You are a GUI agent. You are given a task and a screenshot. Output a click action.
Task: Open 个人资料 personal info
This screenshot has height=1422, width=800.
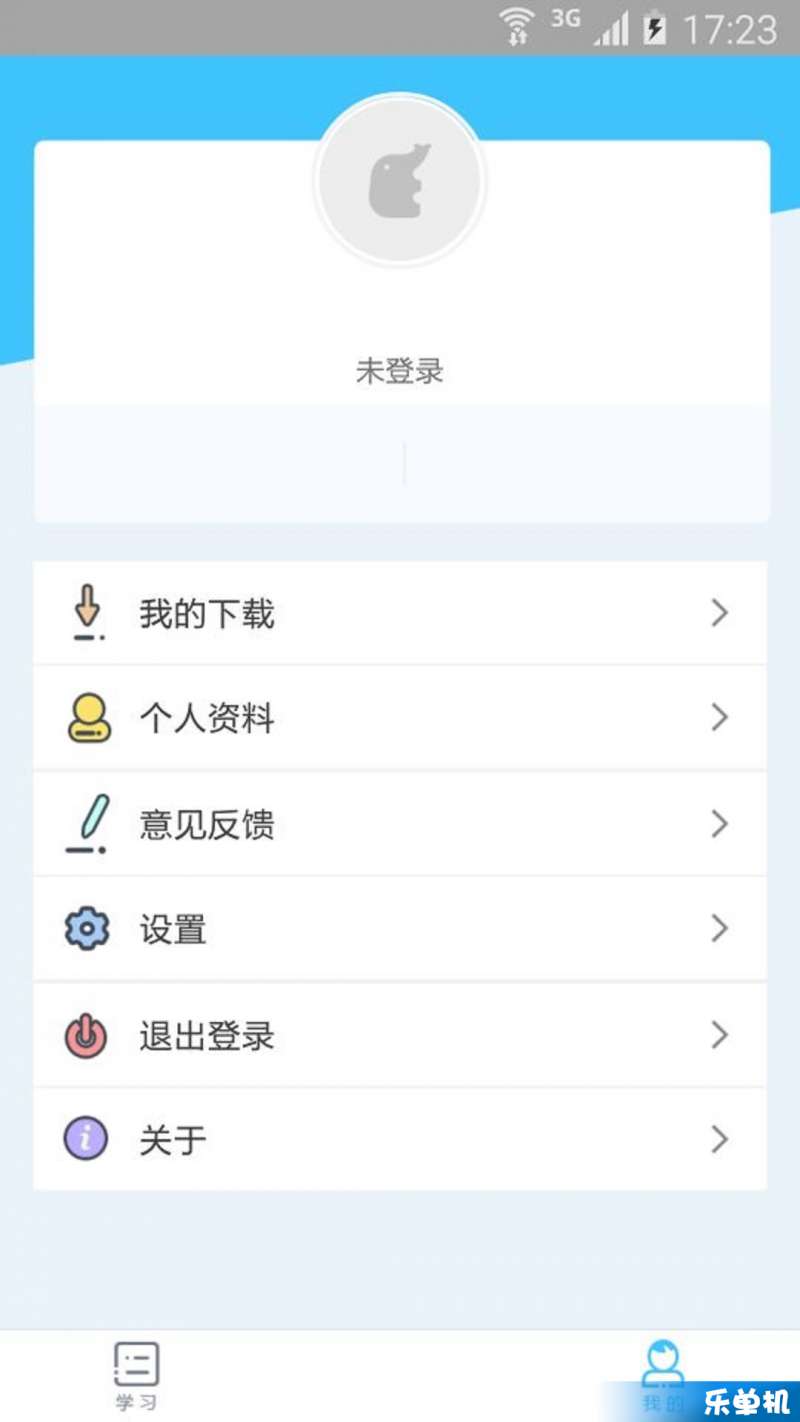tap(400, 718)
